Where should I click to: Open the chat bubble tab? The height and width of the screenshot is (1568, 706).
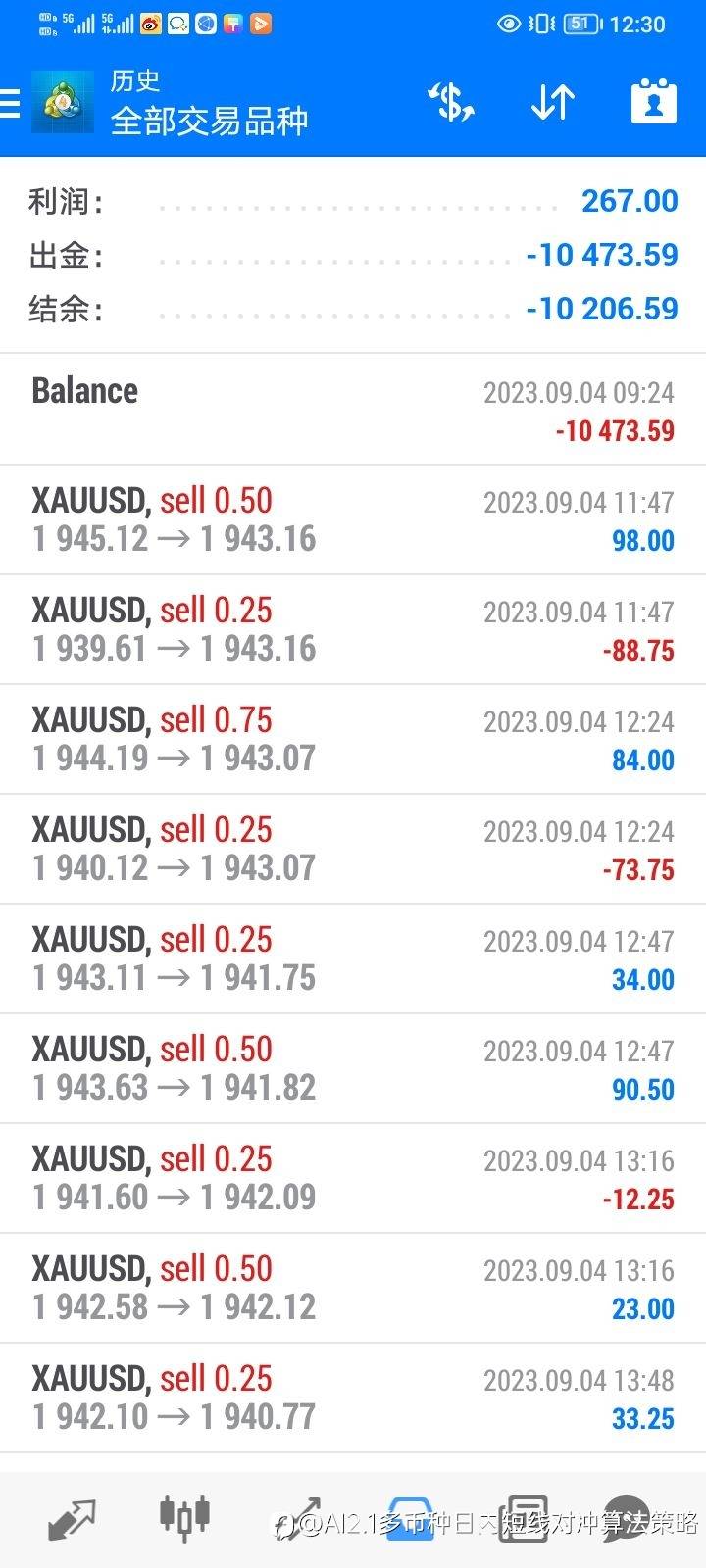pos(628,1519)
